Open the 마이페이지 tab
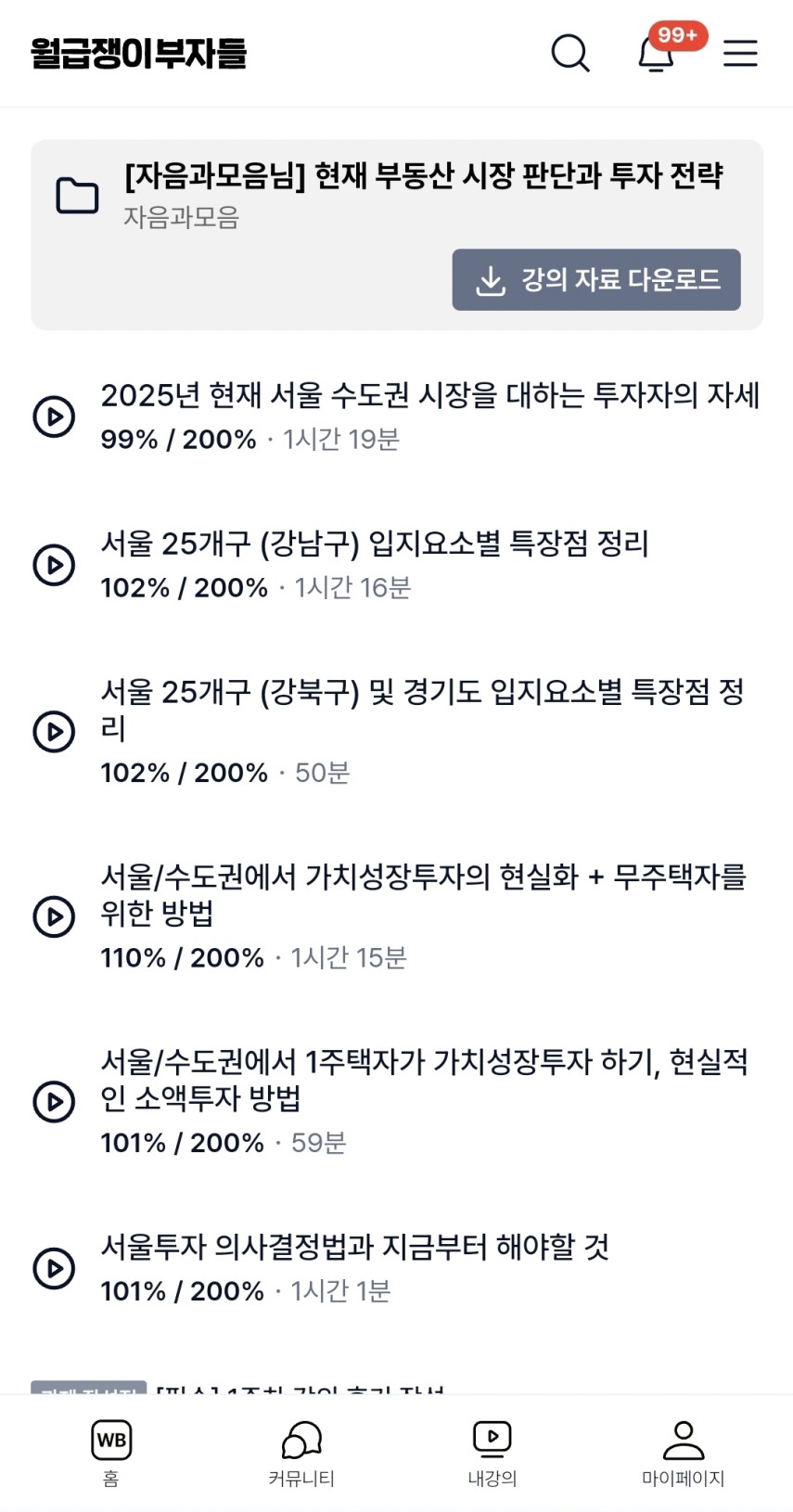The image size is (793, 1512). [684, 1454]
